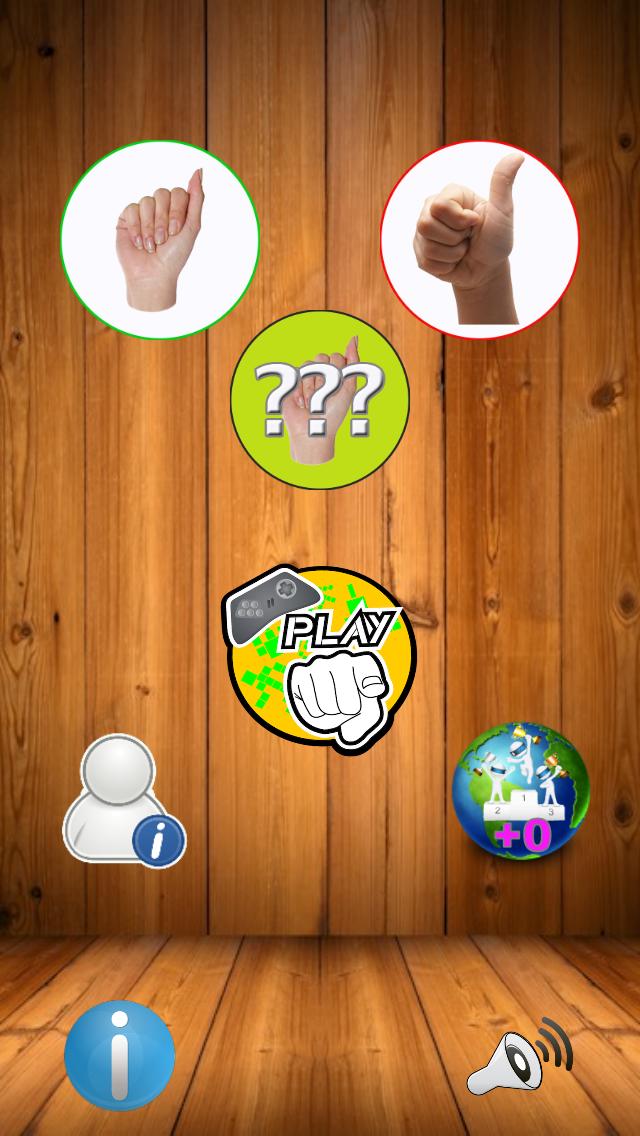Open the red-bordered thumb sign circle
Image resolution: width=640 pixels, height=1136 pixels.
point(480,238)
